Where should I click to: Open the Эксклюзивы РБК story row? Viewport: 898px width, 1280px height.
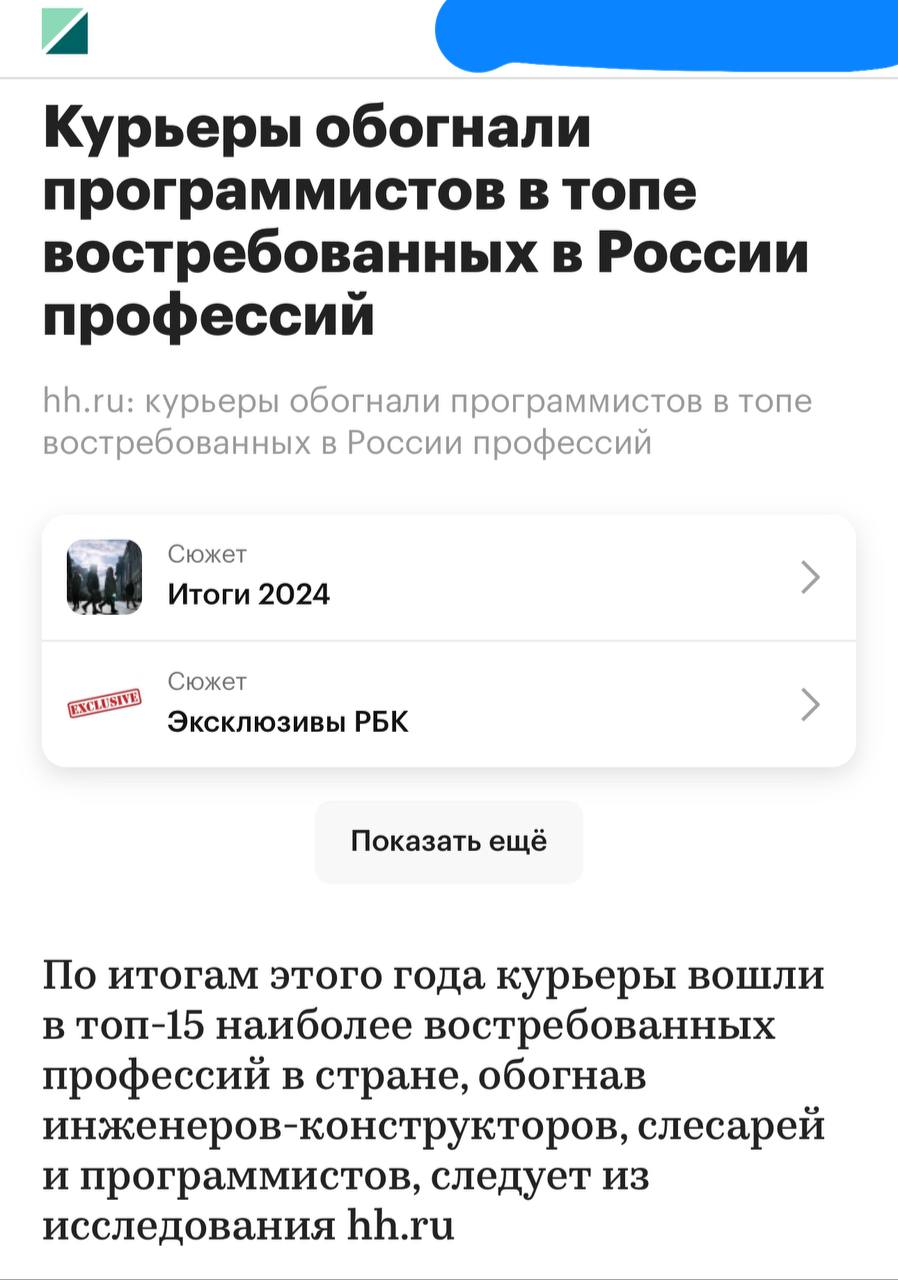(448, 705)
